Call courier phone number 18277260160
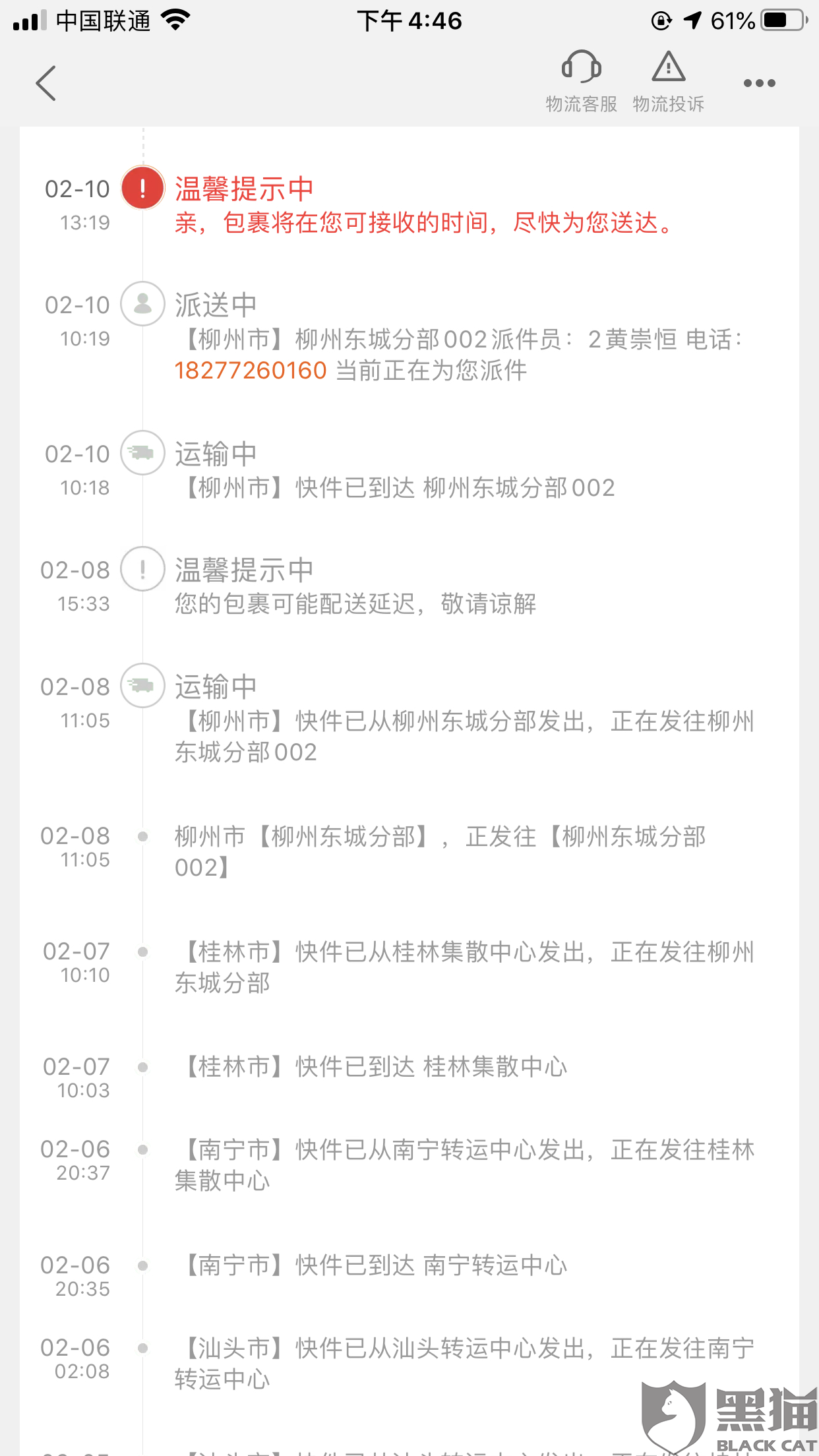The height and width of the screenshot is (1456, 819). (x=251, y=371)
